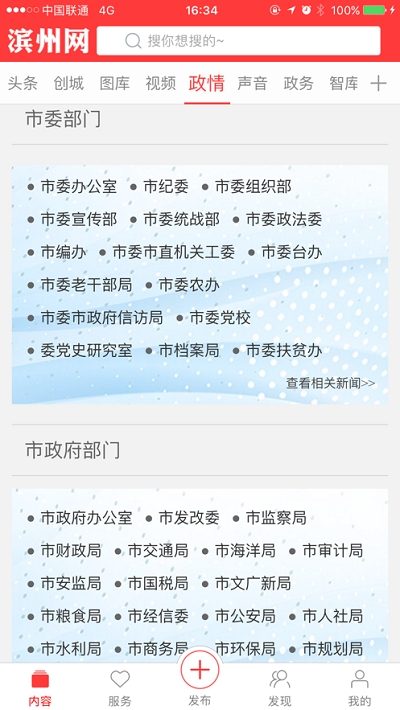Open the 创城 tab
The image size is (400, 710).
69,83
